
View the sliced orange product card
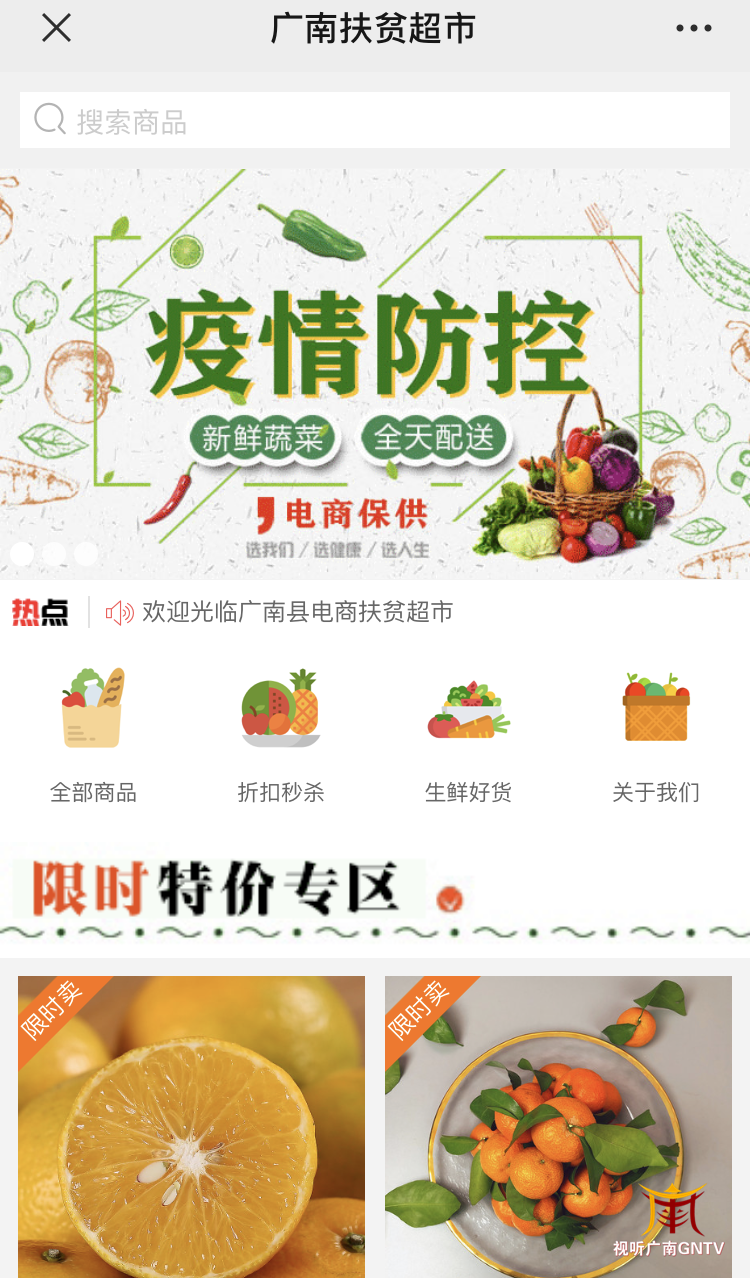click(x=191, y=1125)
